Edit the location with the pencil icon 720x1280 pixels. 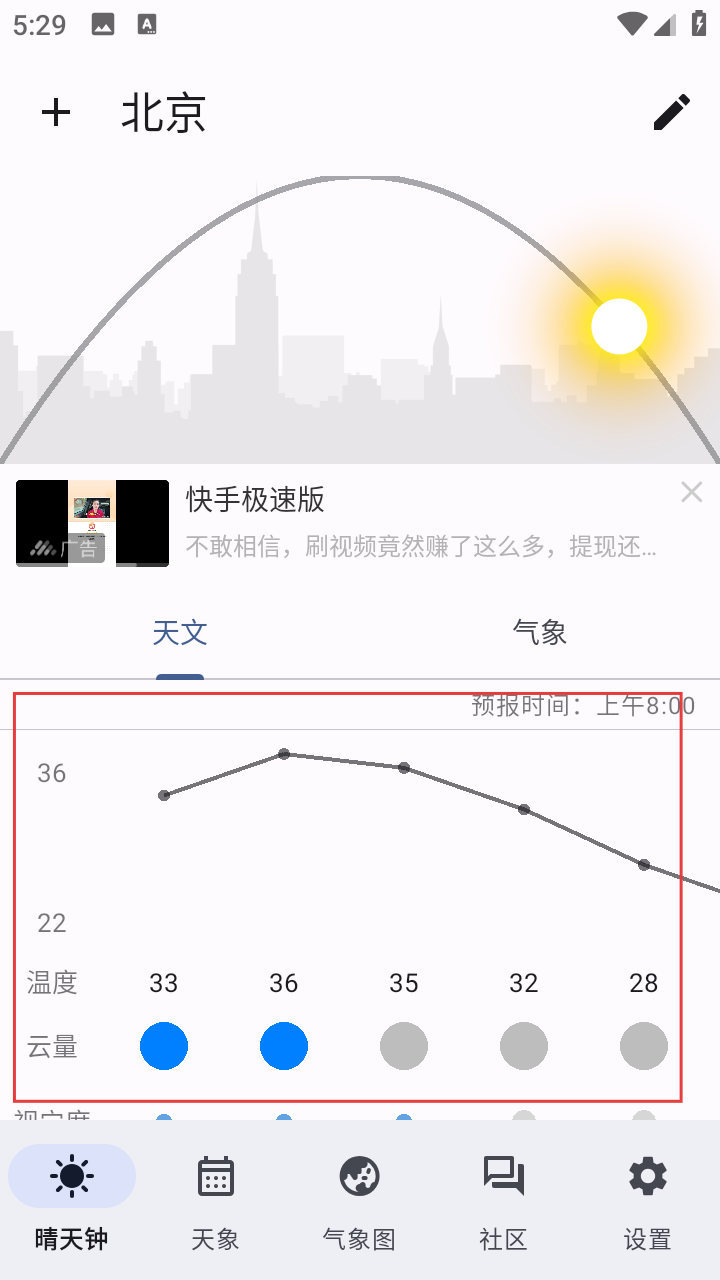[x=671, y=113]
